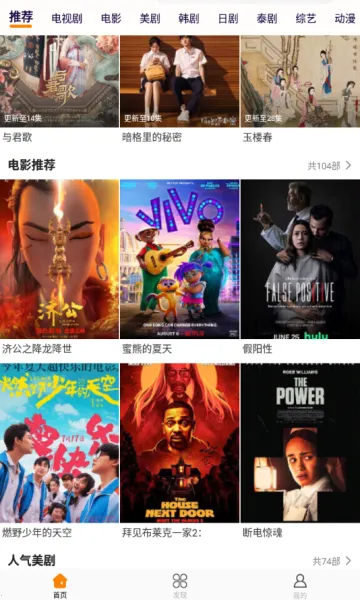Switch to the 发现 bottom tab
The height and width of the screenshot is (600, 360).
click(180, 585)
